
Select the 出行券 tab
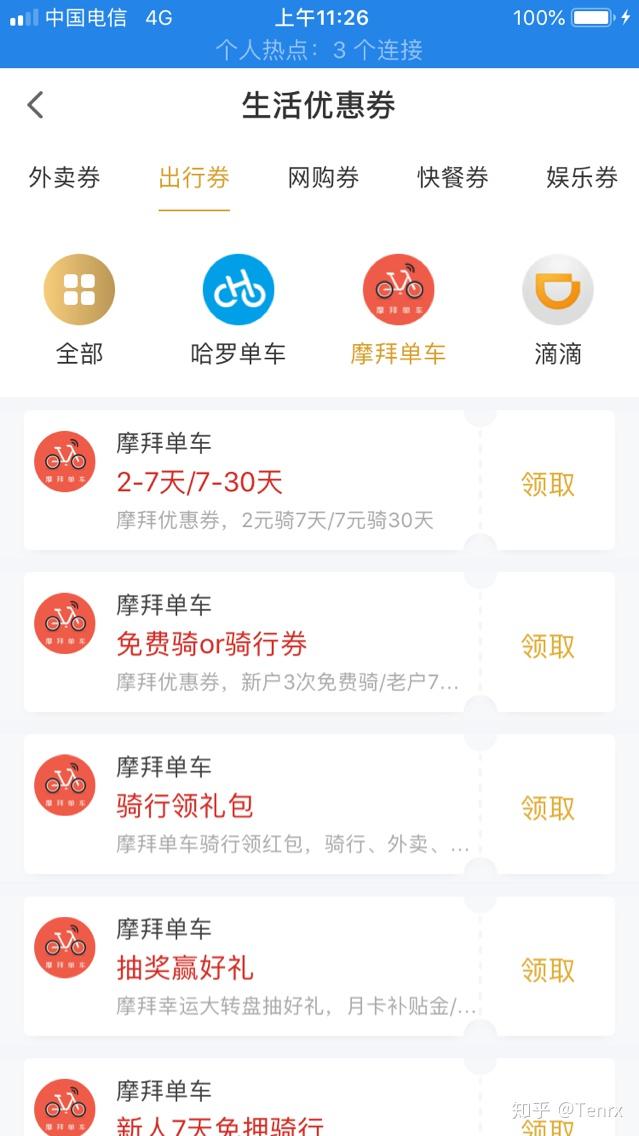[x=194, y=178]
